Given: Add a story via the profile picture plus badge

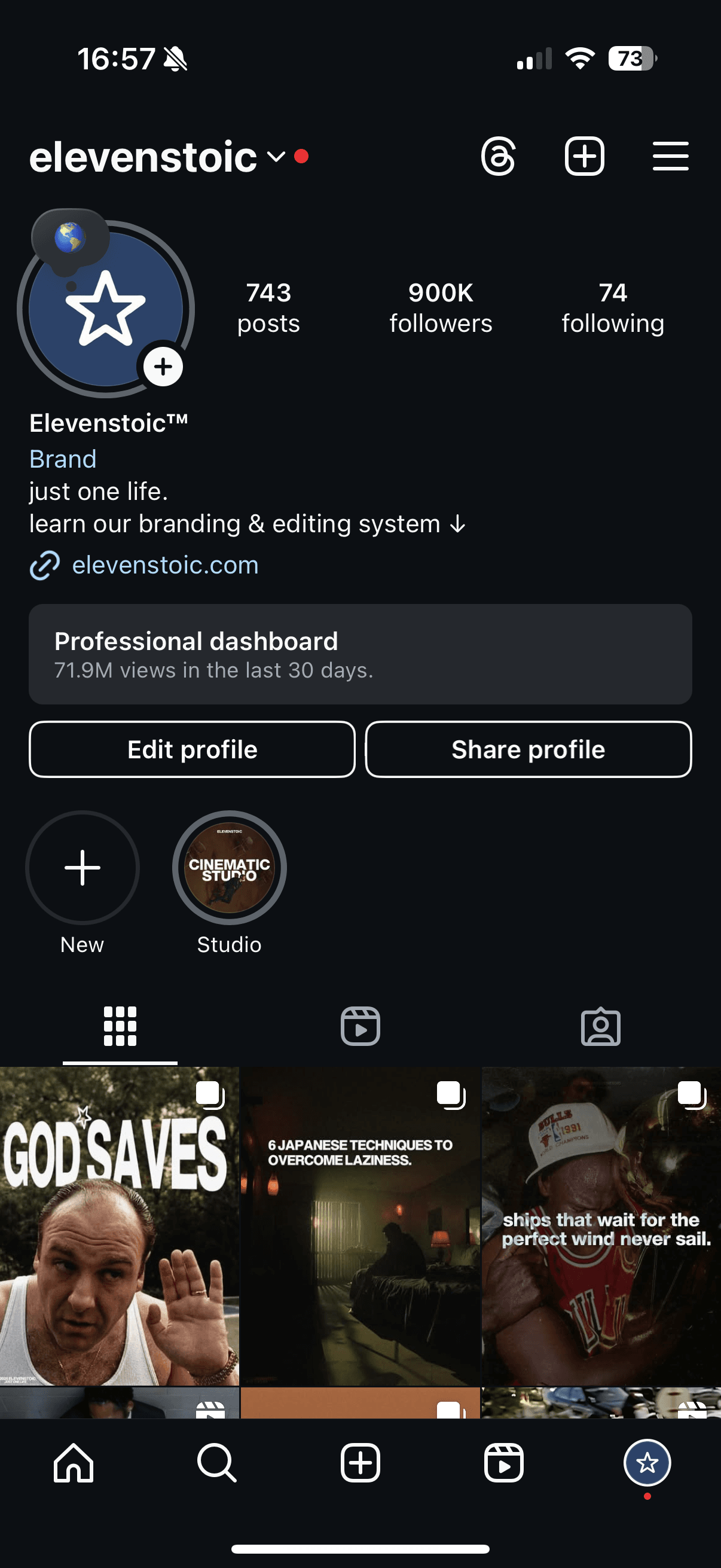Looking at the screenshot, I should click(x=163, y=367).
